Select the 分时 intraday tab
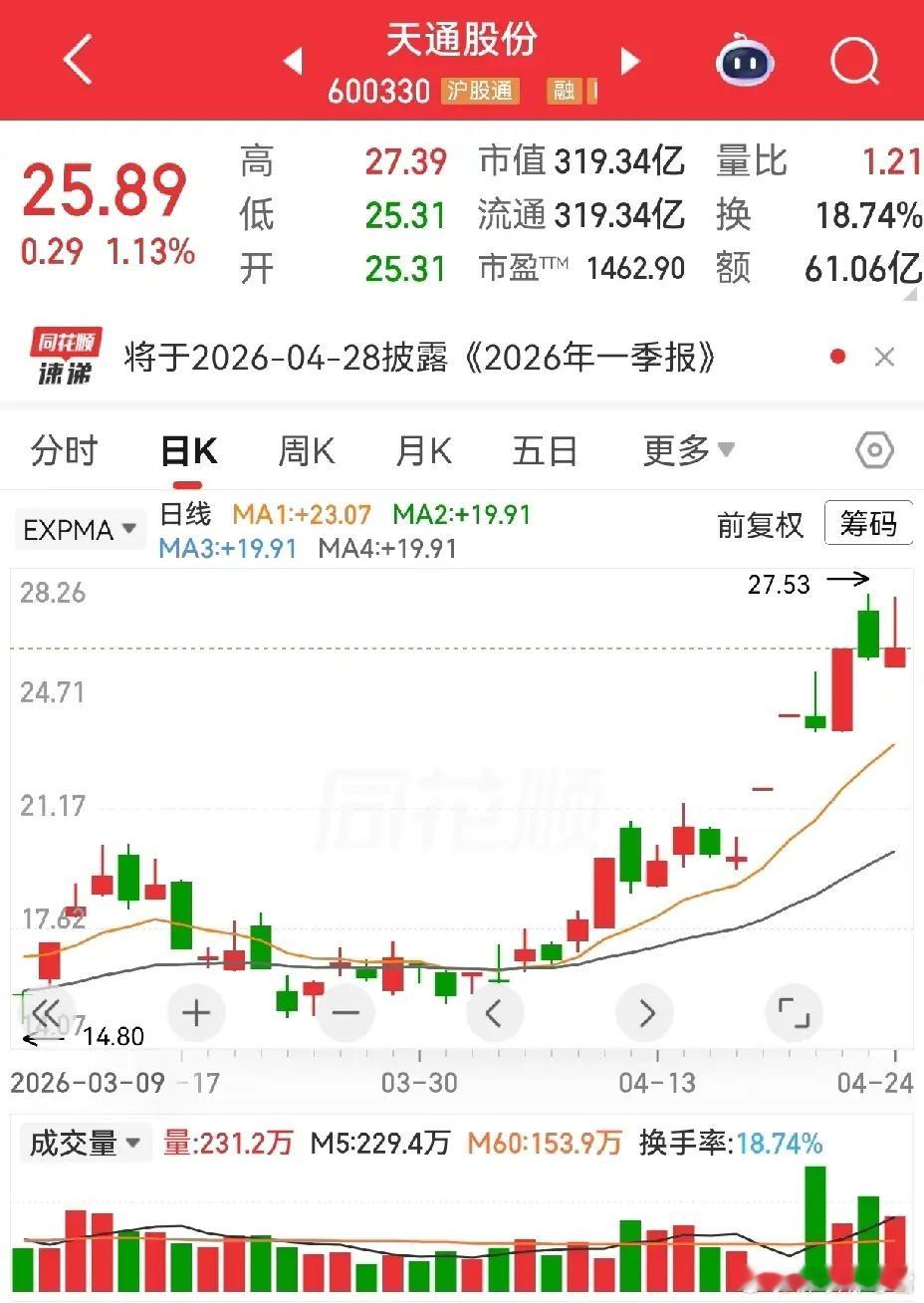This screenshot has height=1303, width=924. 62,450
